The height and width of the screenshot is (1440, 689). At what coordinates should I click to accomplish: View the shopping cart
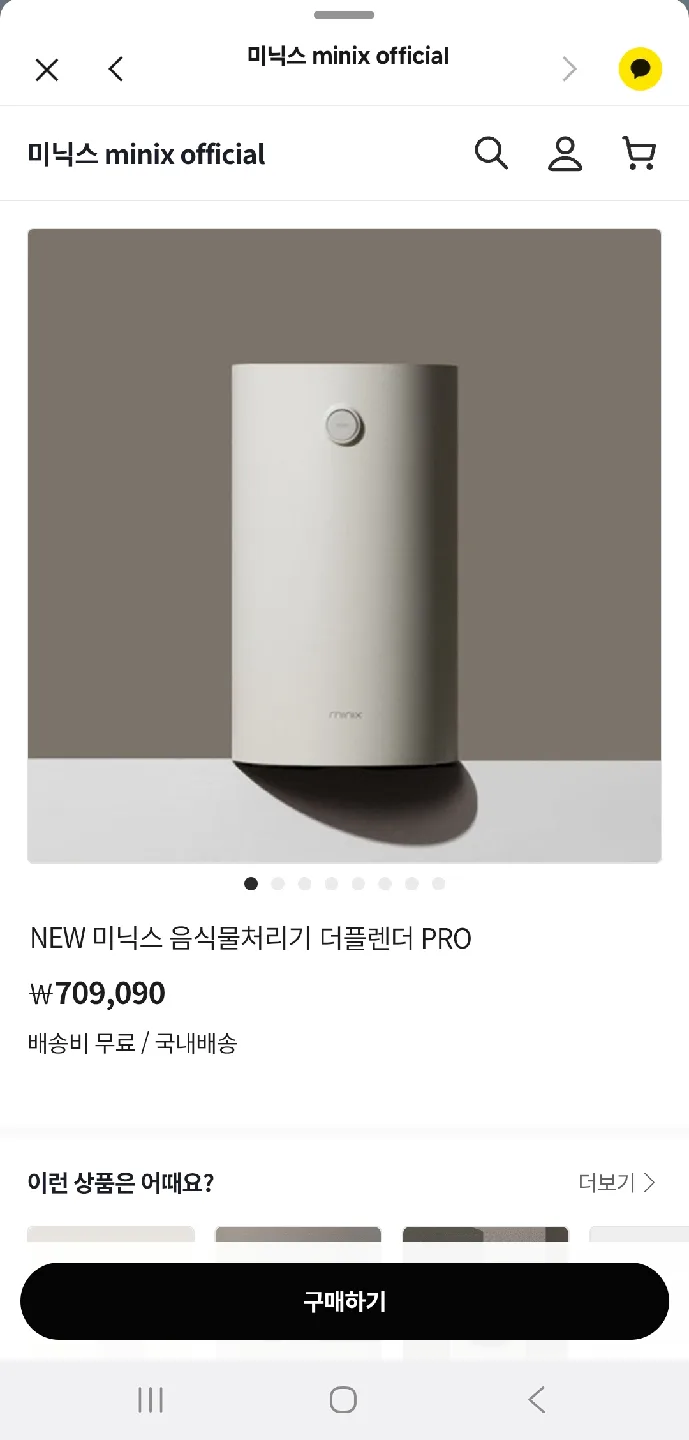(639, 154)
